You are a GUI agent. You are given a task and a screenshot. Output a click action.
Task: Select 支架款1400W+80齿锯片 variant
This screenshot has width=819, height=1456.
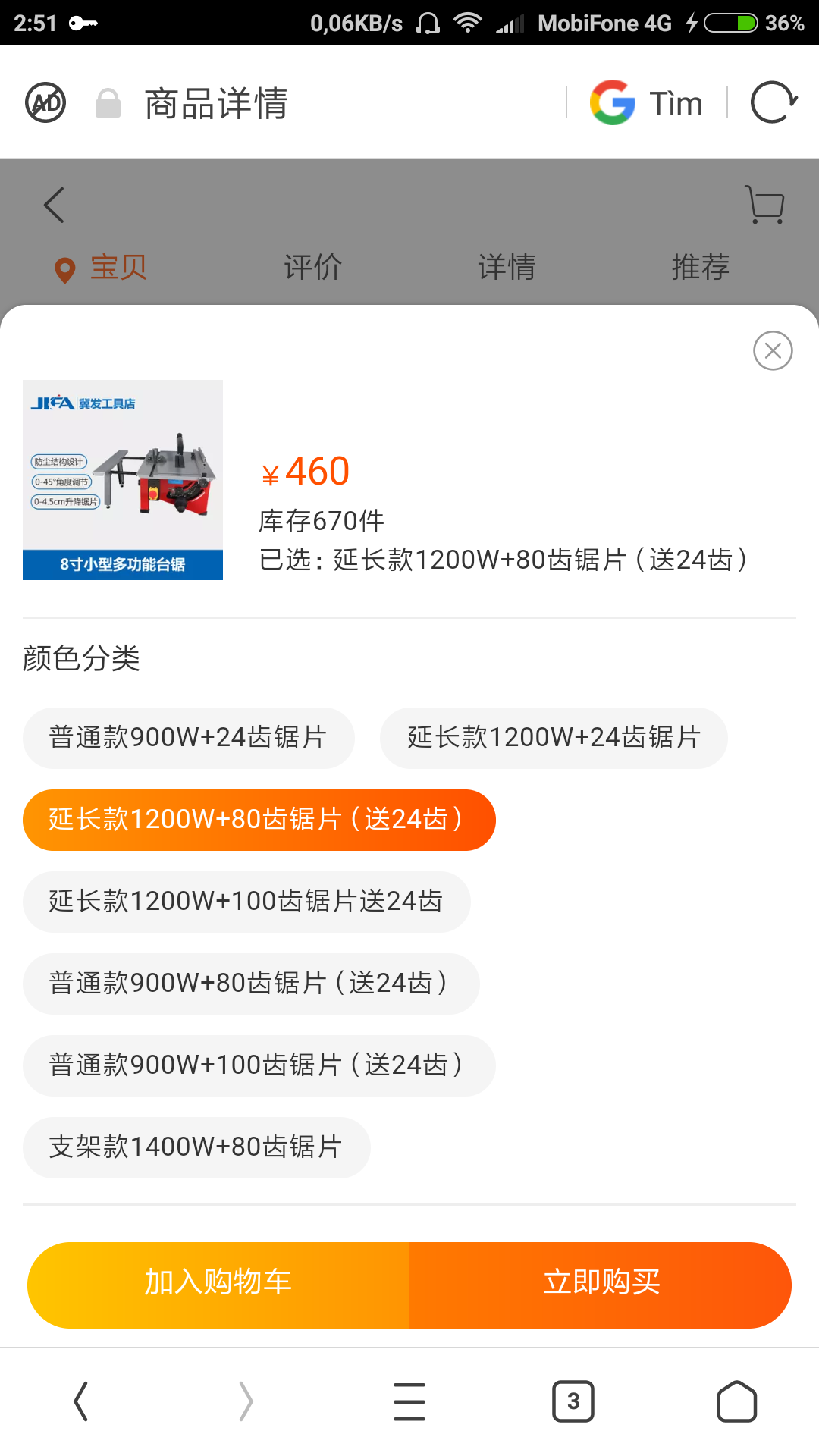(196, 1147)
